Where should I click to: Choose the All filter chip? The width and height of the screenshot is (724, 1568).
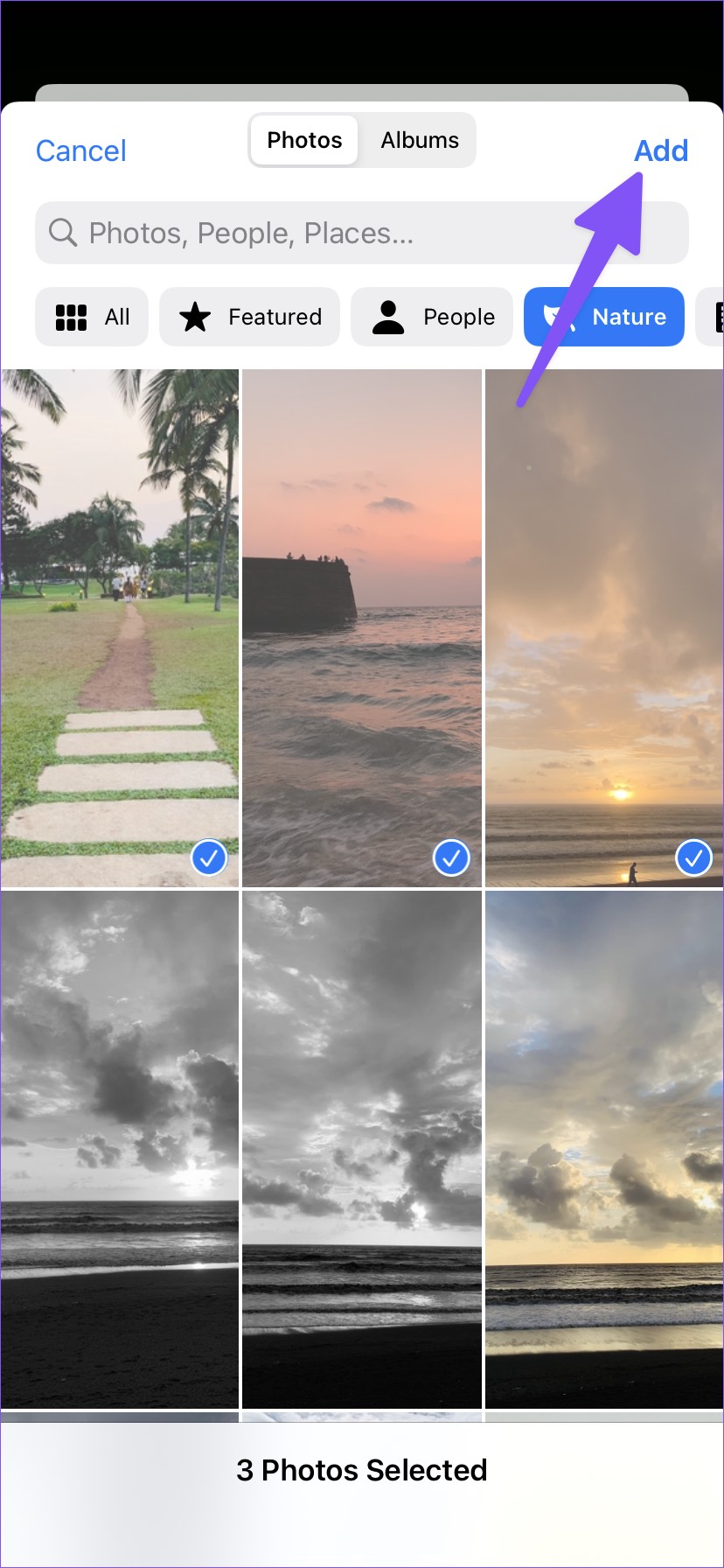point(92,317)
